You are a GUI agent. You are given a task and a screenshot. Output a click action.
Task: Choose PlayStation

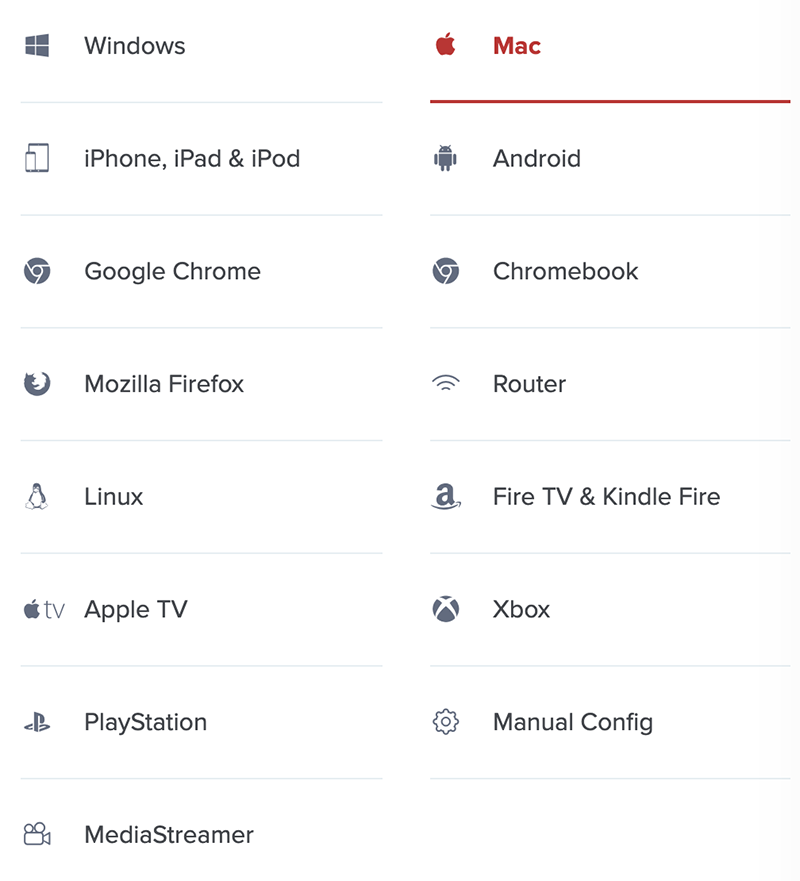coord(145,723)
